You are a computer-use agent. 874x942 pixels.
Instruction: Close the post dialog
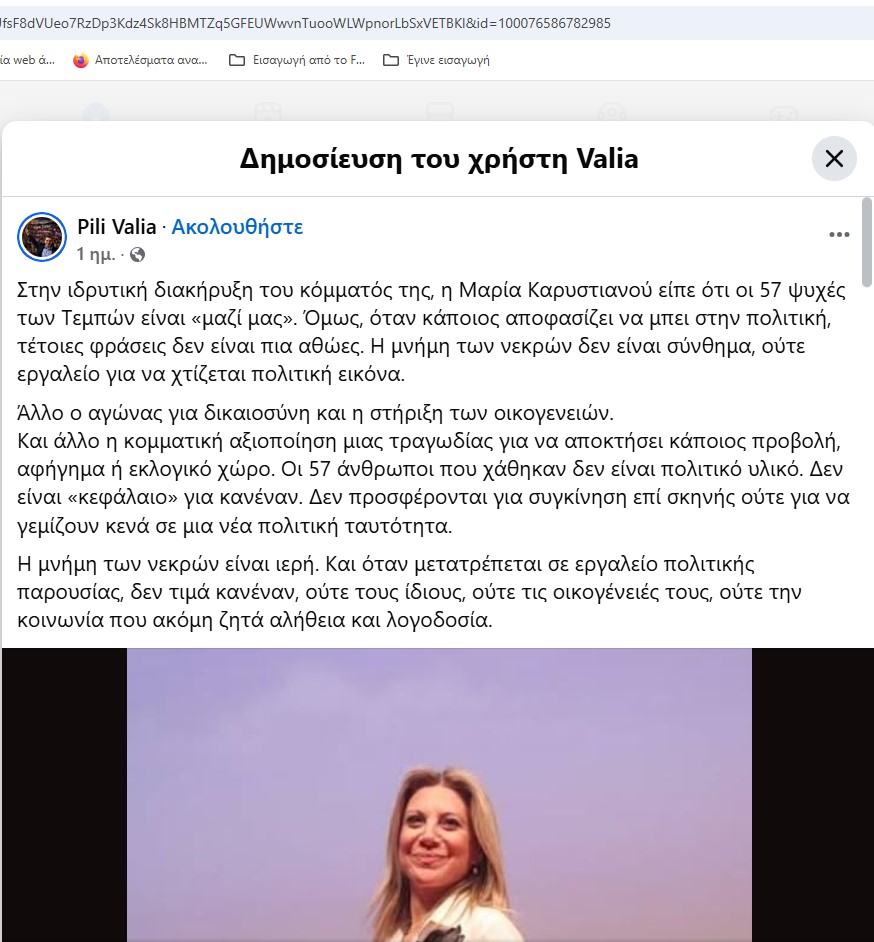834,159
